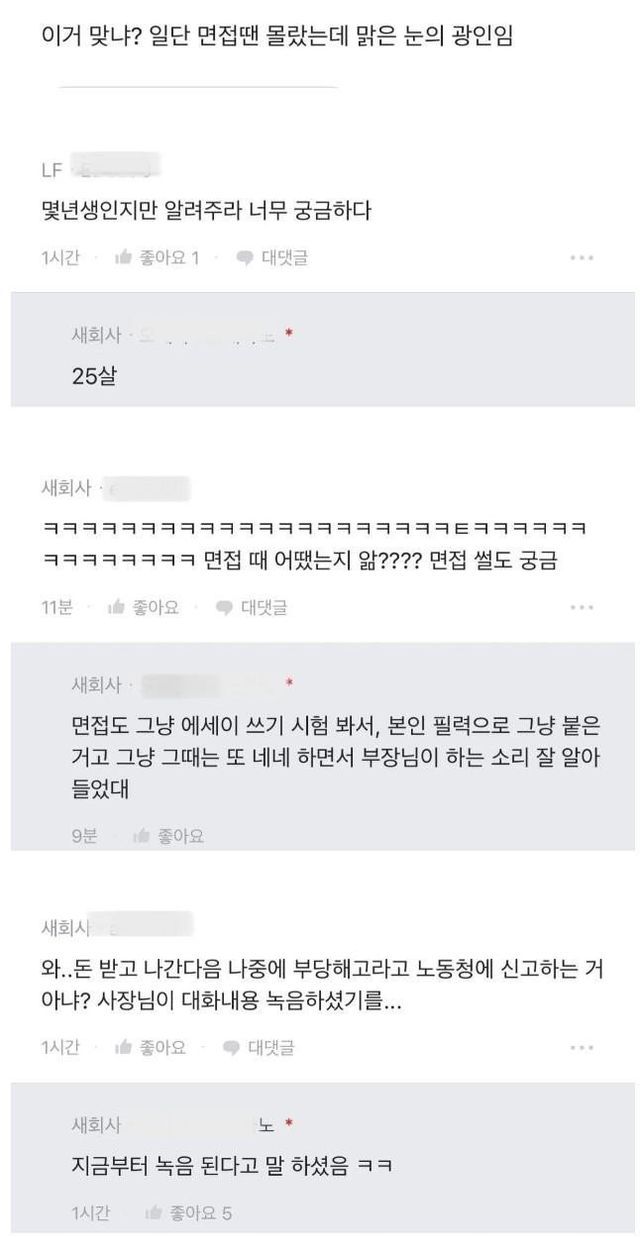Open overflow menu on the 몇년생인지만 알려주라 comment
Viewport: 640px width, 1238px height.
pos(581,258)
